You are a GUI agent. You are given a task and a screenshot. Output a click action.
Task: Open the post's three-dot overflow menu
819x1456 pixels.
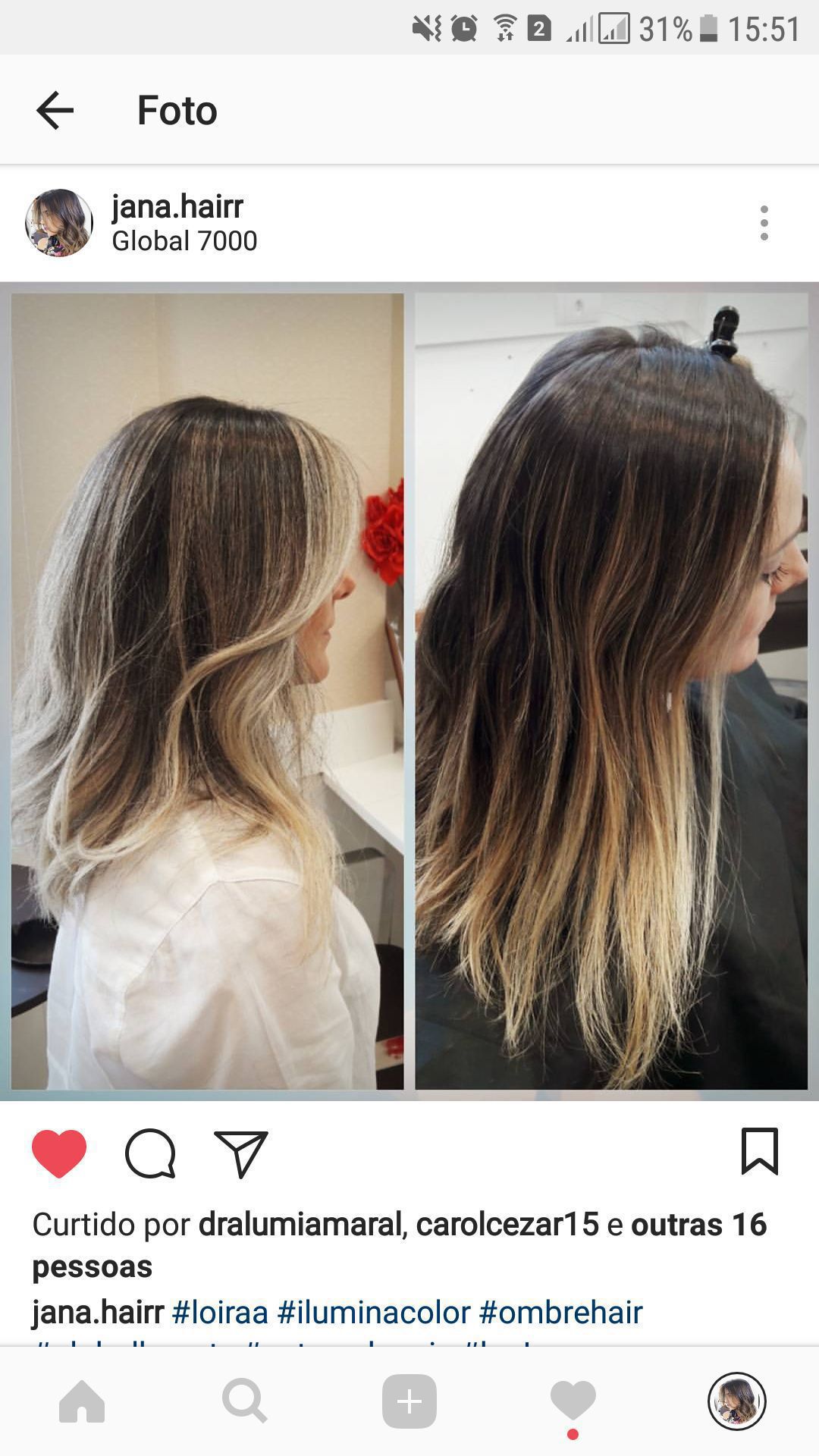point(764,223)
